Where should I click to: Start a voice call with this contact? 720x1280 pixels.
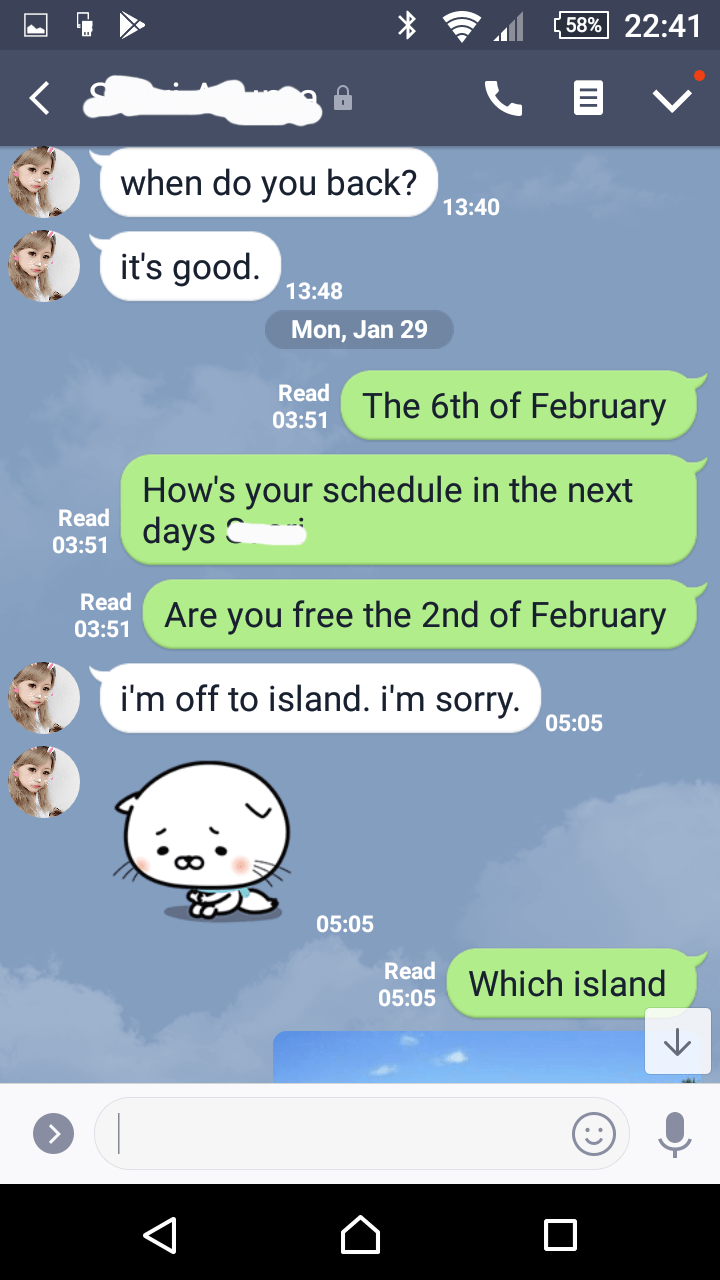click(503, 98)
